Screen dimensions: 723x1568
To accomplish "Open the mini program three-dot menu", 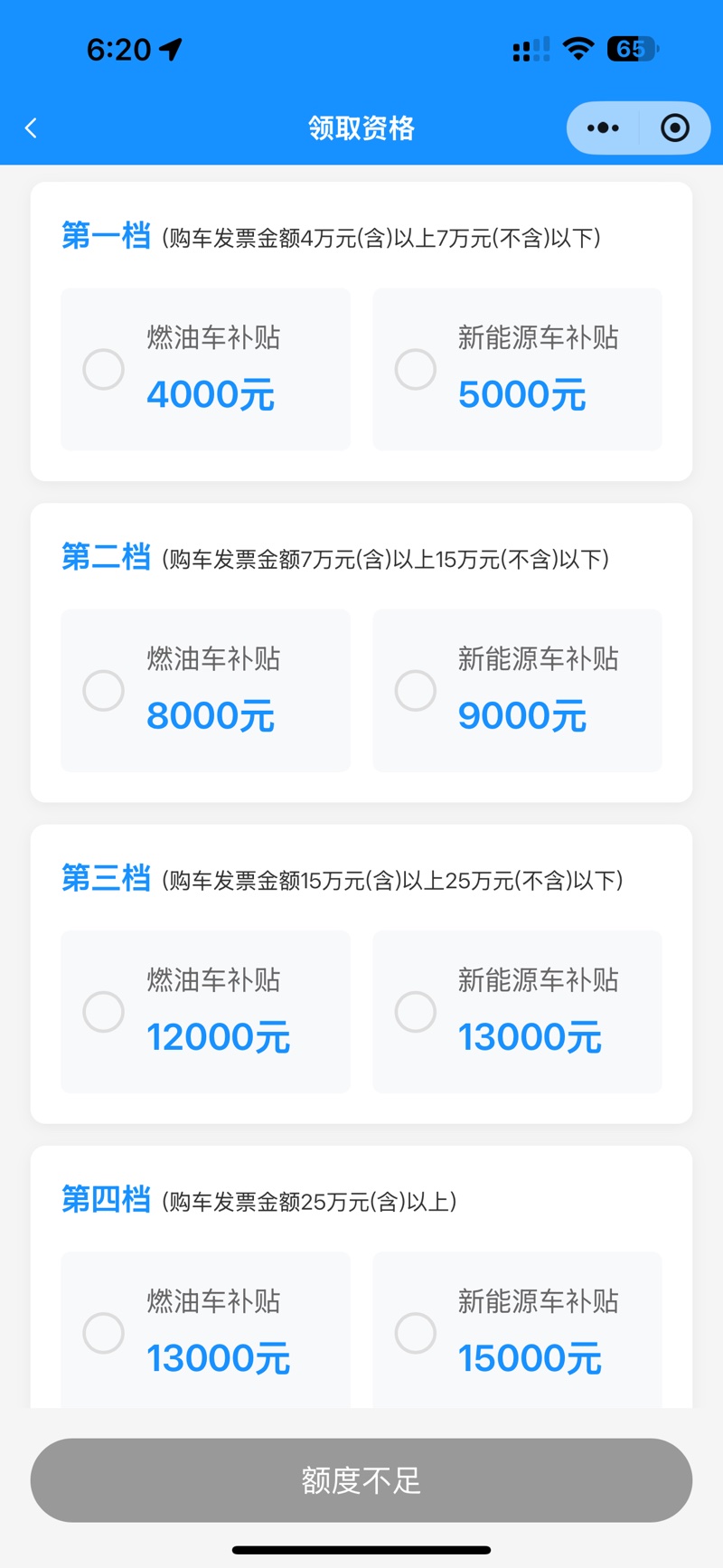I will [603, 128].
